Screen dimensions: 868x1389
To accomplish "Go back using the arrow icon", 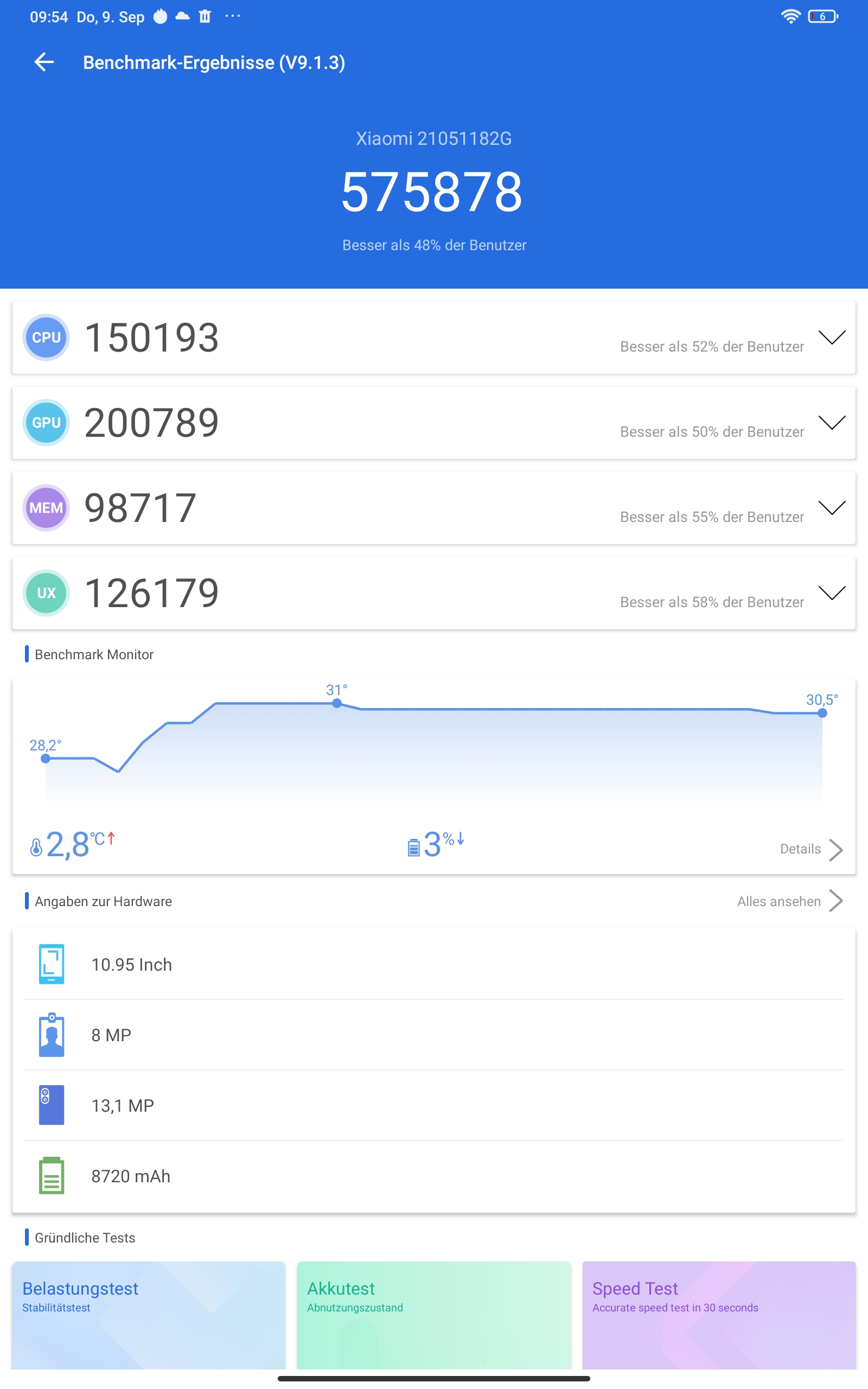I will pos(44,62).
